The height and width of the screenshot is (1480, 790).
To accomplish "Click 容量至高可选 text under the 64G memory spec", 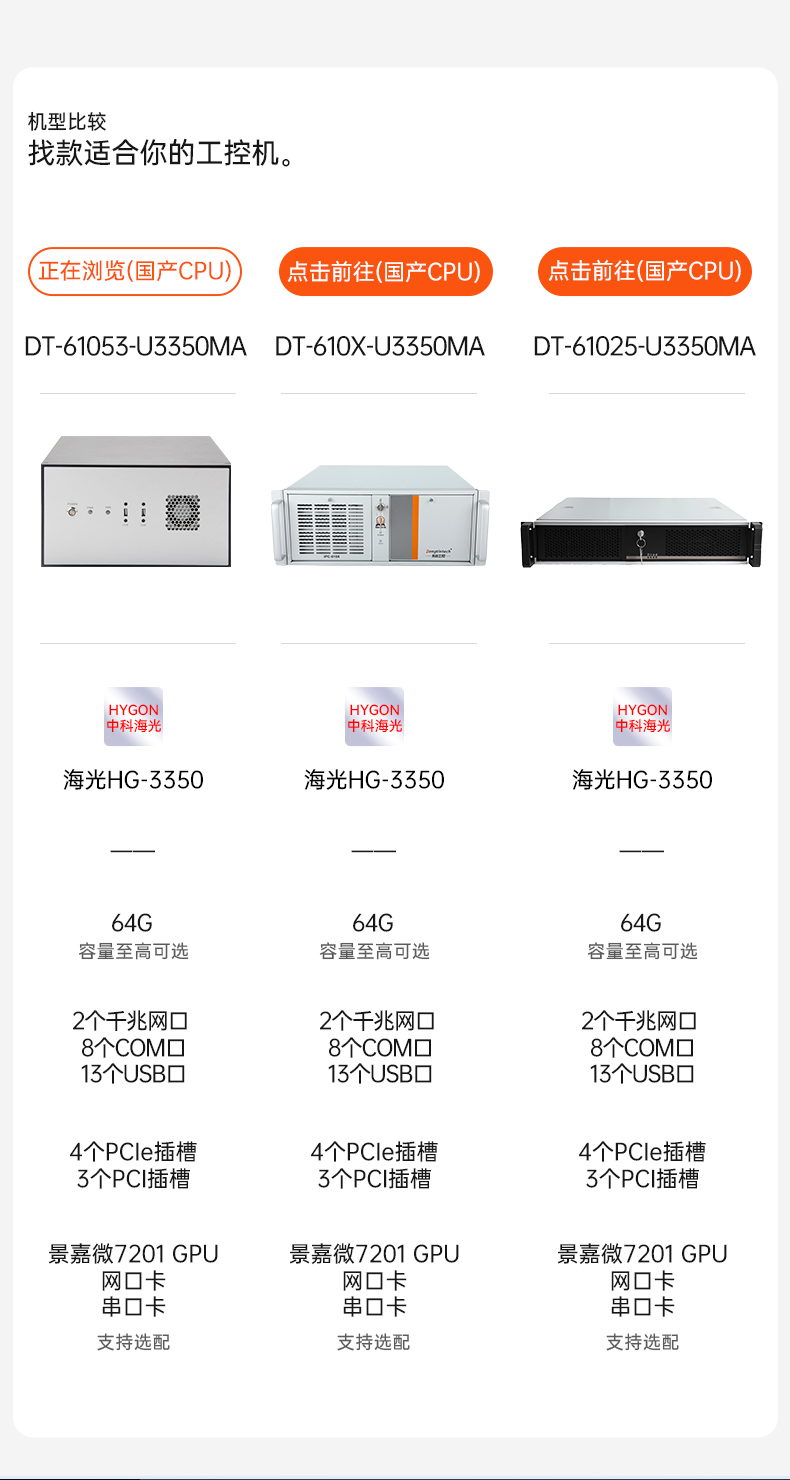I will (133, 951).
